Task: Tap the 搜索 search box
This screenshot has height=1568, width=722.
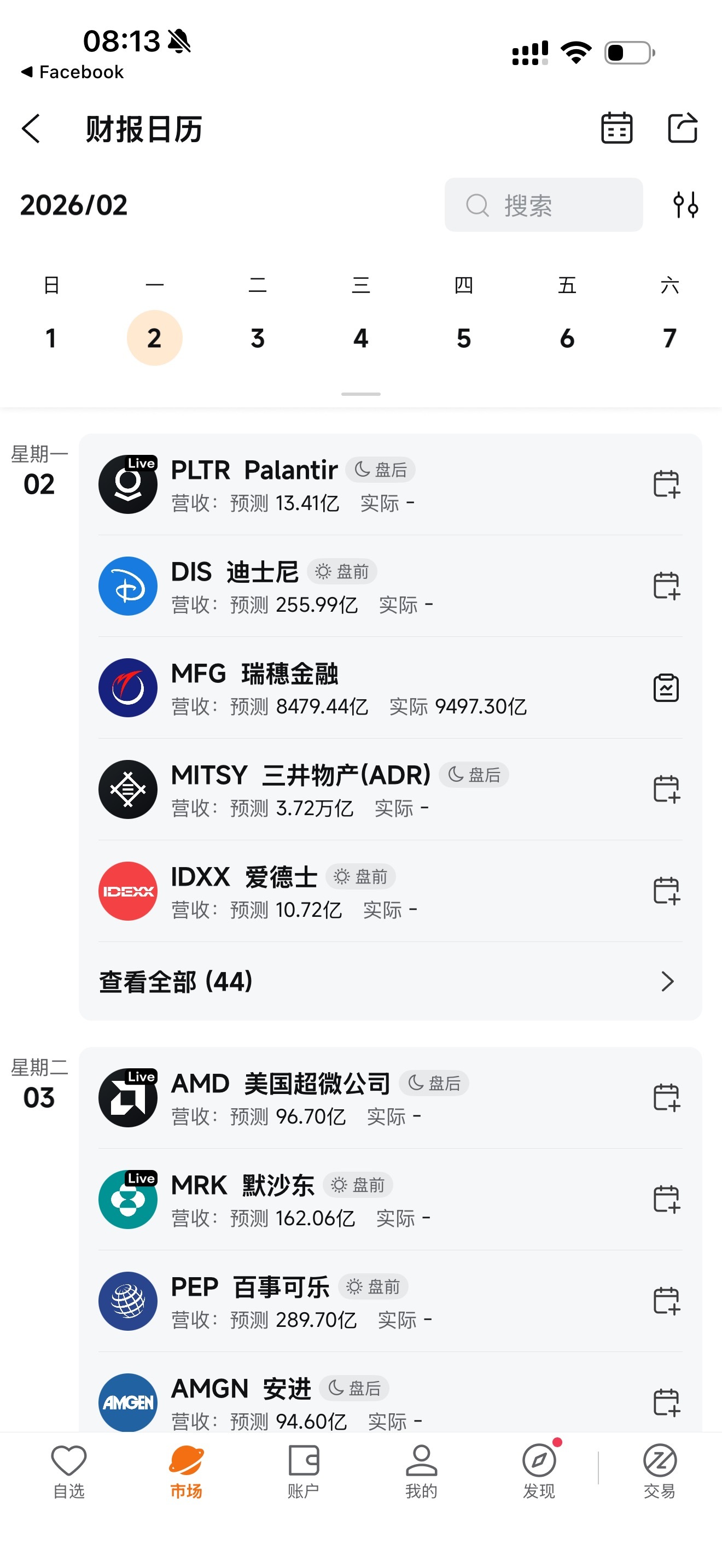Action: [543, 205]
